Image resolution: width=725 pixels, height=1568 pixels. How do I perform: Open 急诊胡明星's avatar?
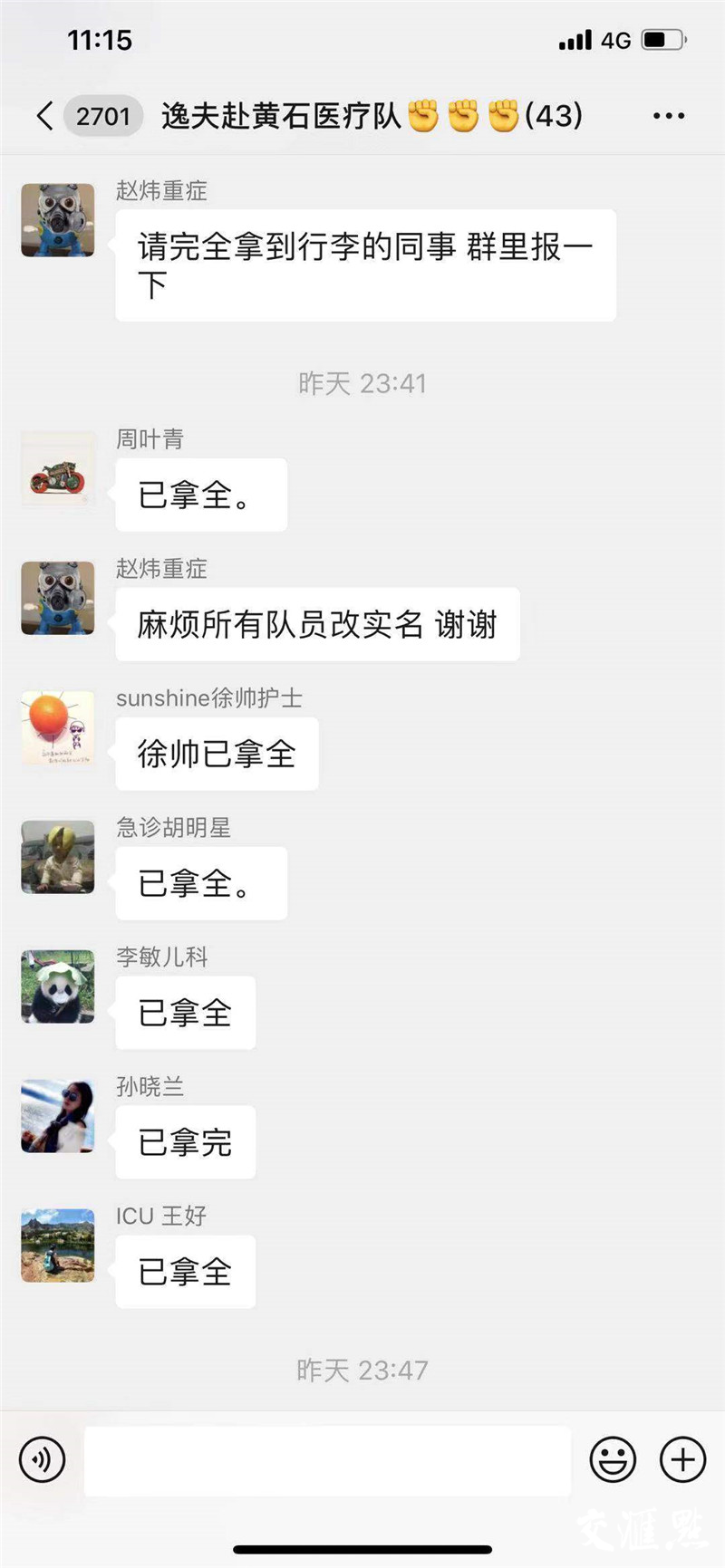(58, 857)
